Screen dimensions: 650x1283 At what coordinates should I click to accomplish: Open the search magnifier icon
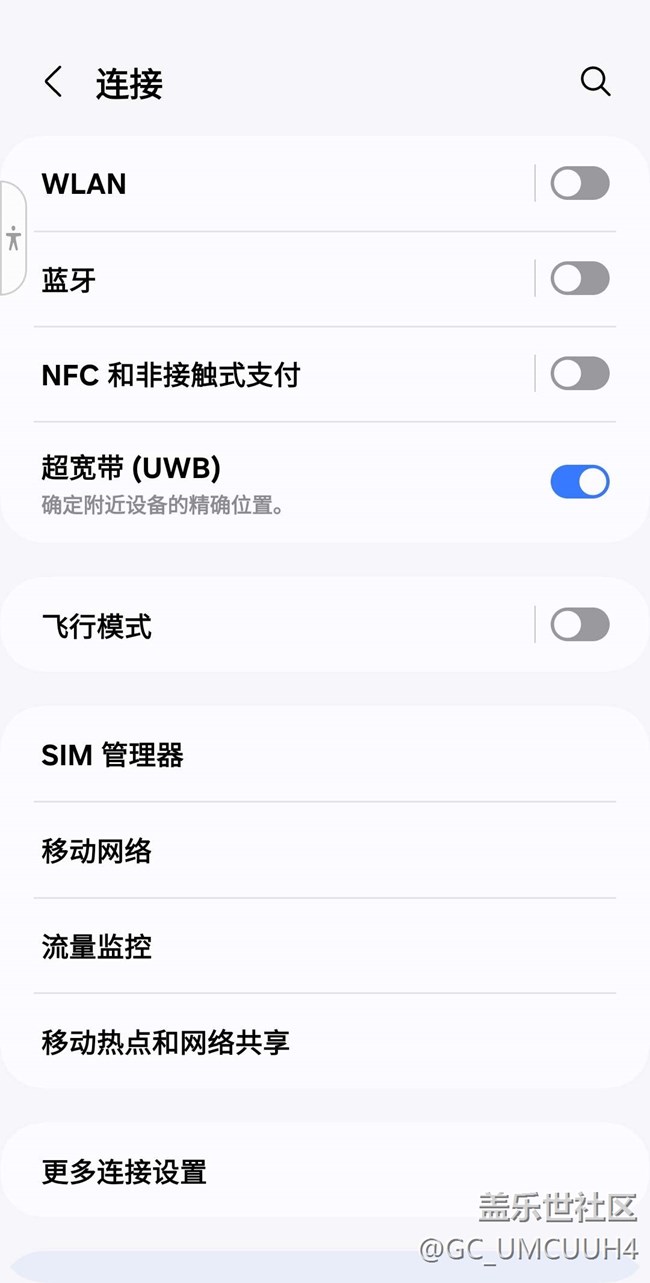pos(595,82)
